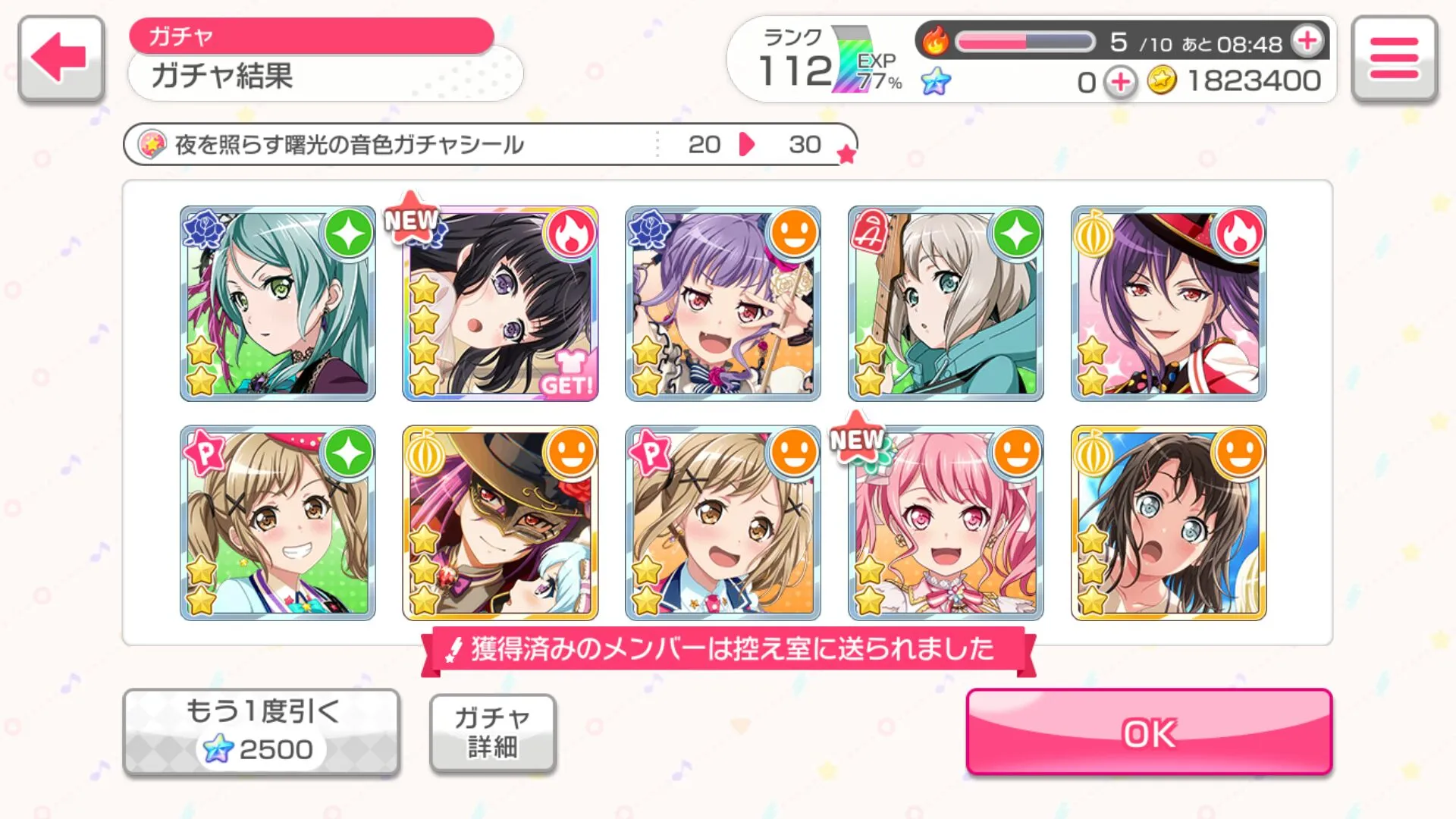This screenshot has height=819, width=1456.
Task: View the masked phantom top-hat card
Action: pos(500,523)
